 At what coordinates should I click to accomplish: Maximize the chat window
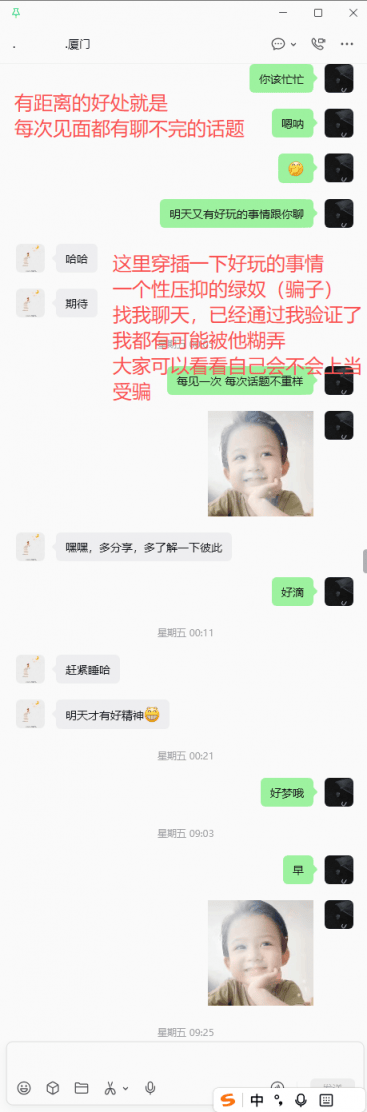pos(318,13)
